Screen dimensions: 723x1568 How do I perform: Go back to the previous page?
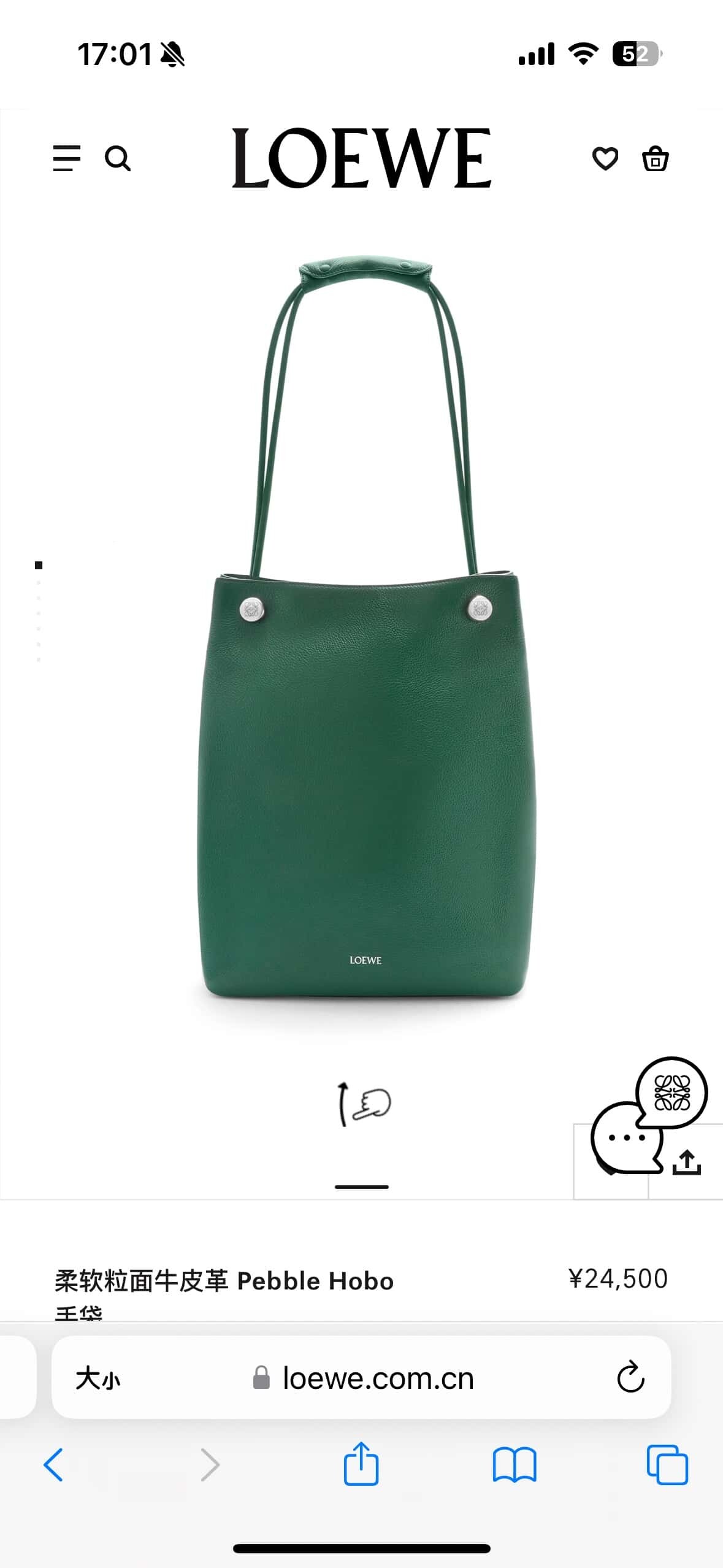click(53, 1465)
